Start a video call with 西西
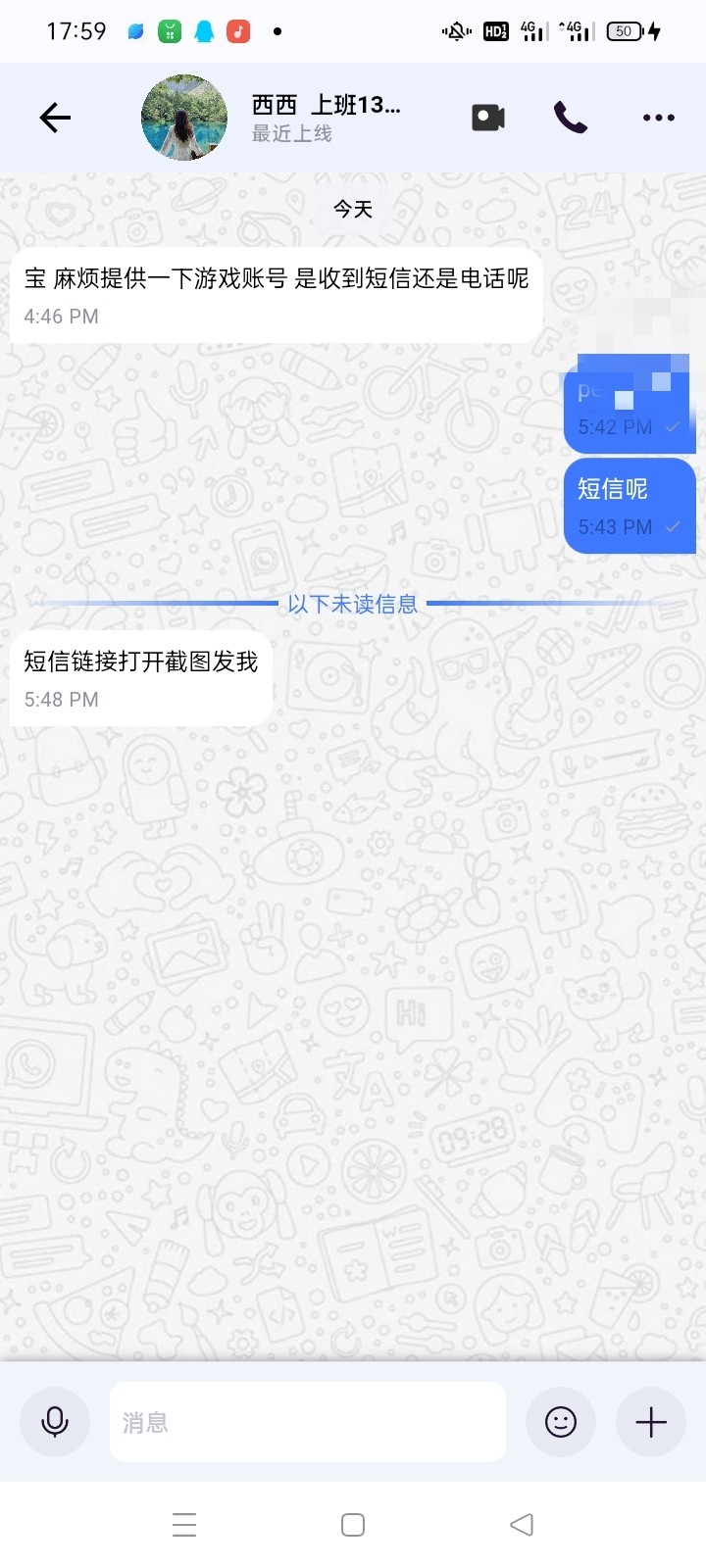The image size is (706, 1568). pos(488,118)
